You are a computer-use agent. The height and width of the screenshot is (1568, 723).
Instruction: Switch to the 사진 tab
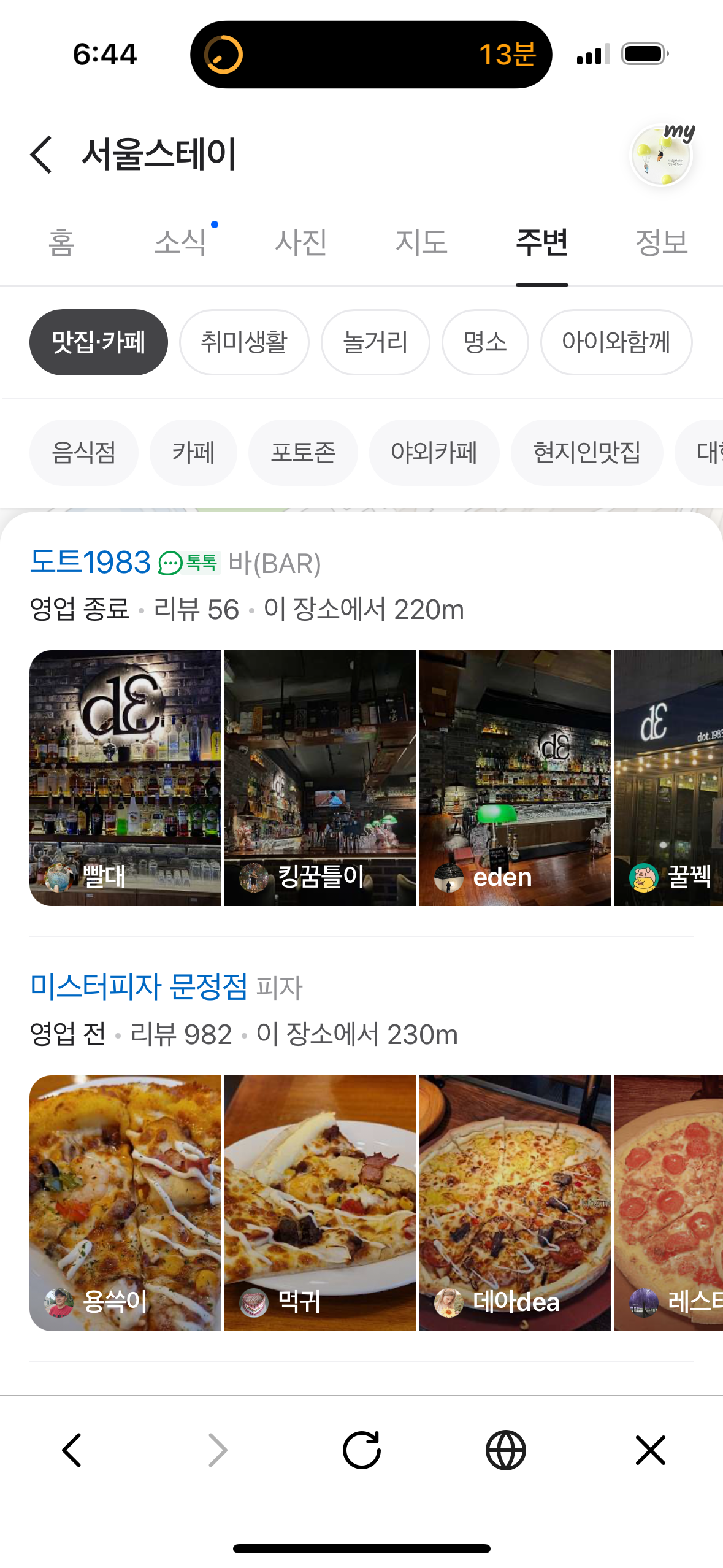click(x=300, y=242)
